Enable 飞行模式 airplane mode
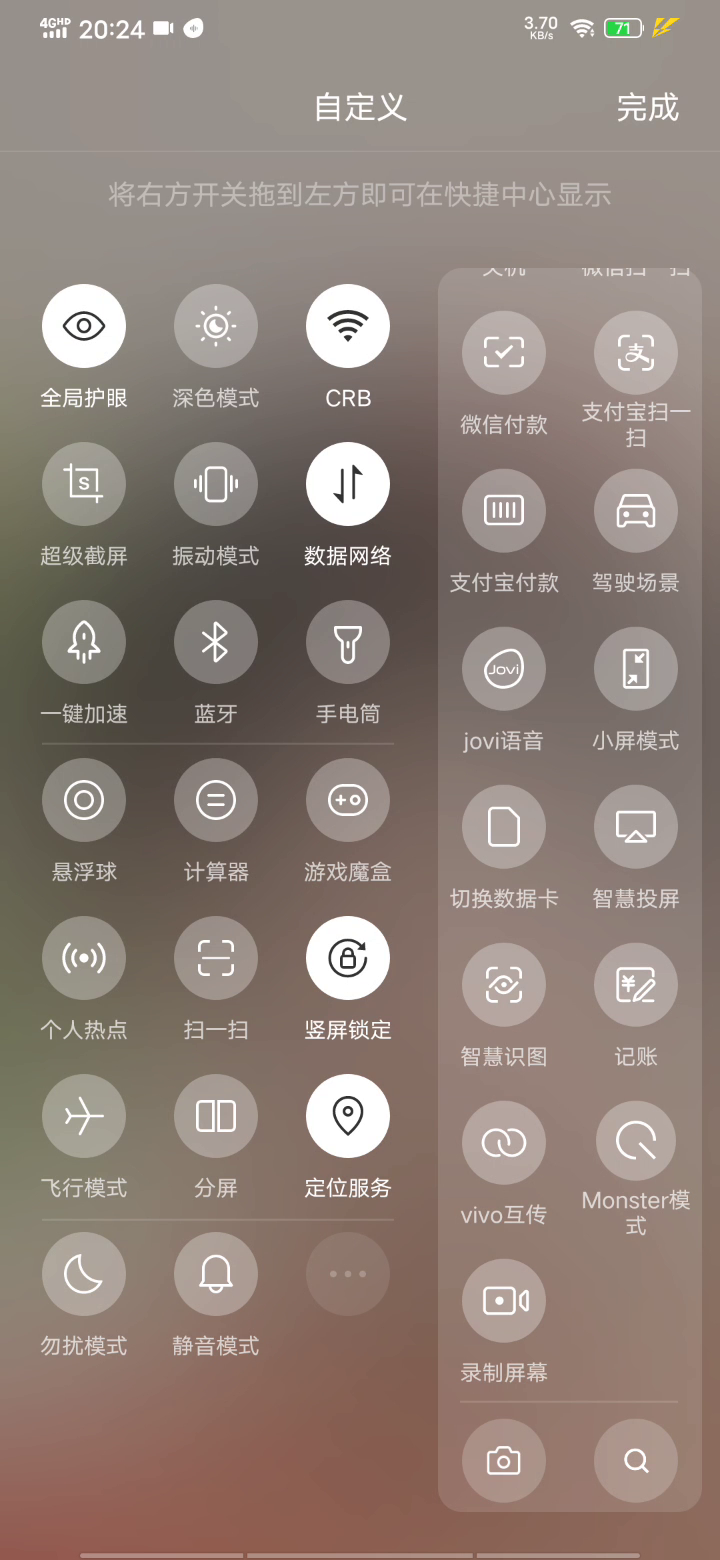The height and width of the screenshot is (1560, 720). pos(84,1116)
